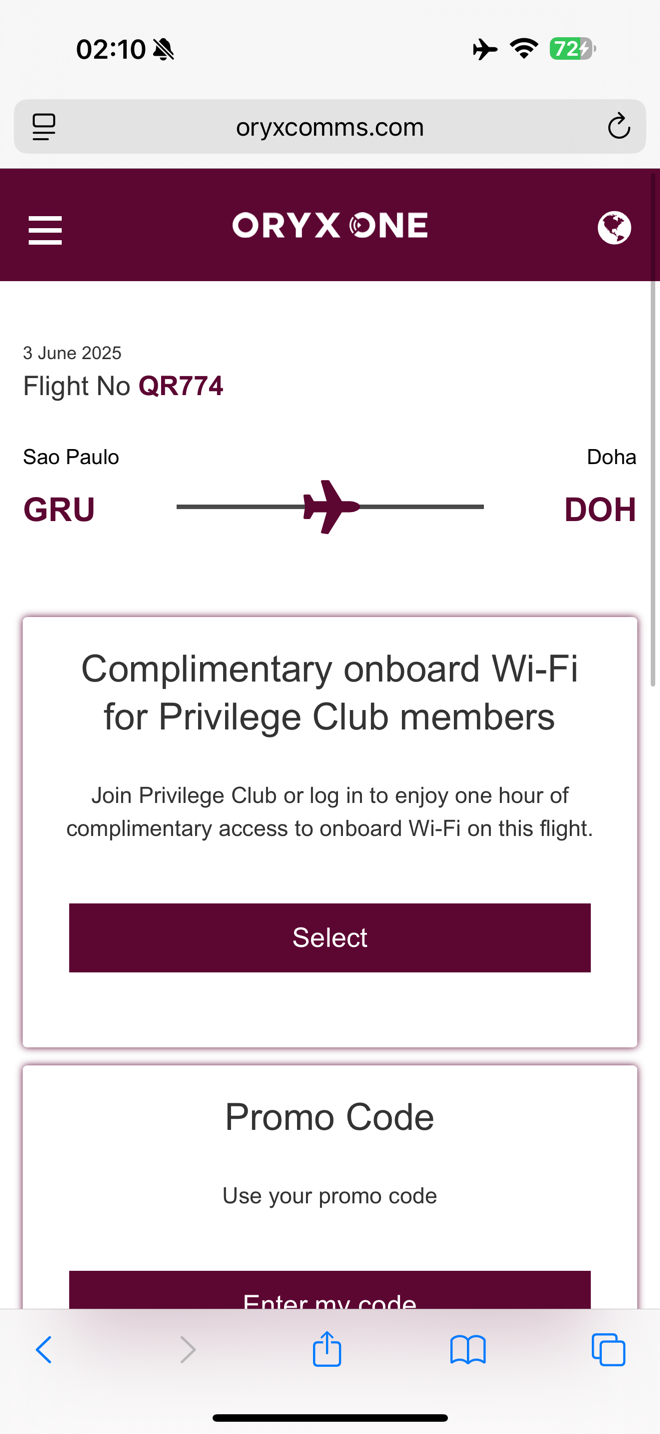Open the globe language selector

click(614, 228)
